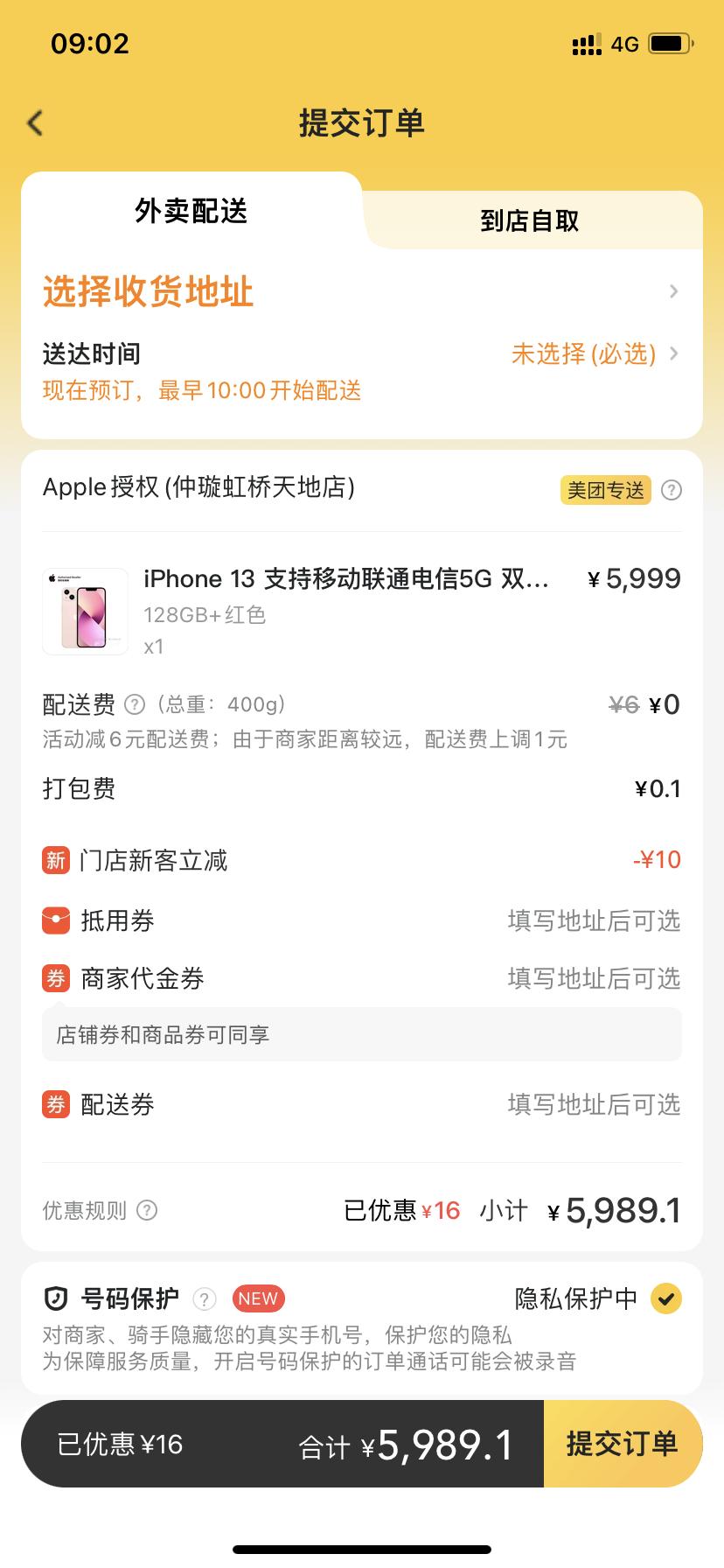Viewport: 724px width, 1568px height.
Task: Open the 号码保护 help icon
Action: click(205, 1299)
